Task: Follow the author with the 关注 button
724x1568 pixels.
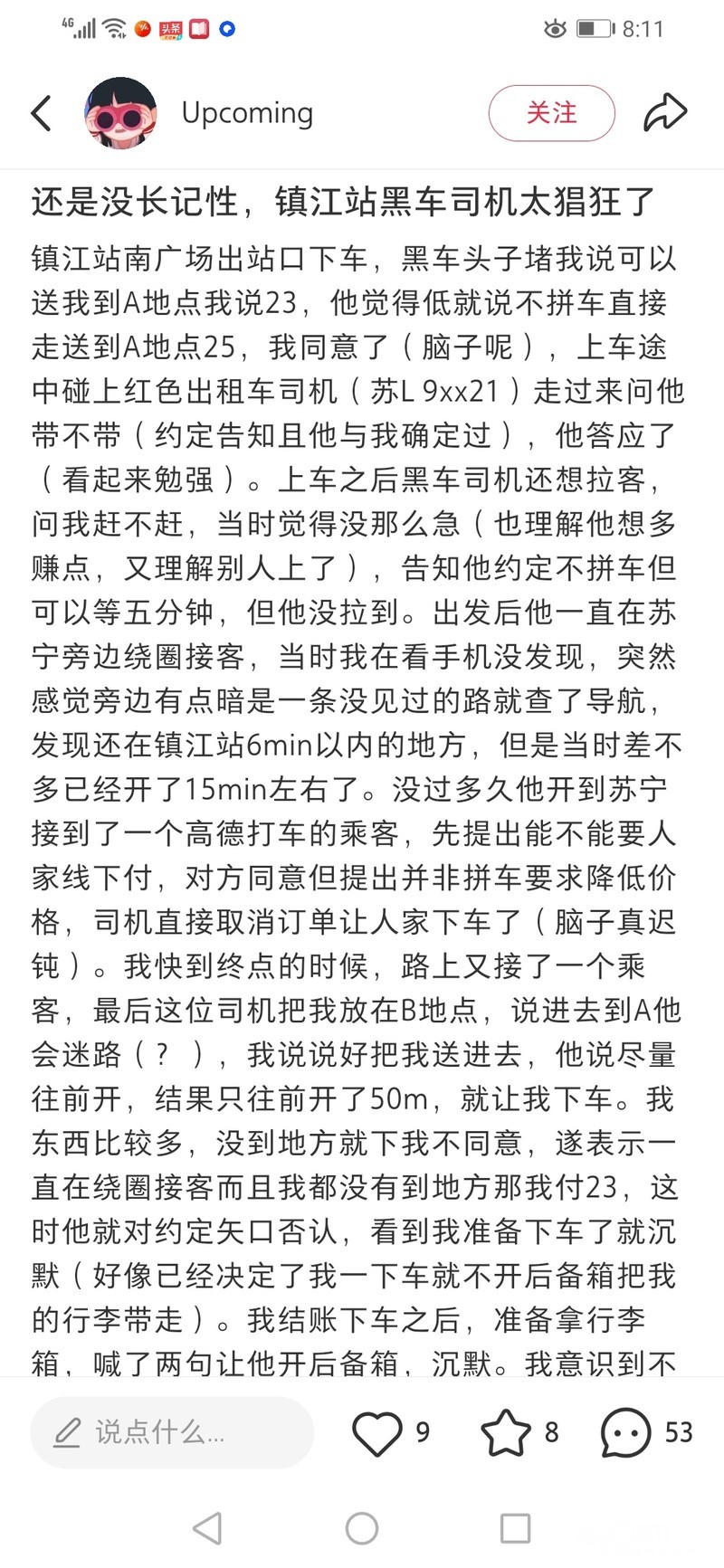Action: 551,113
